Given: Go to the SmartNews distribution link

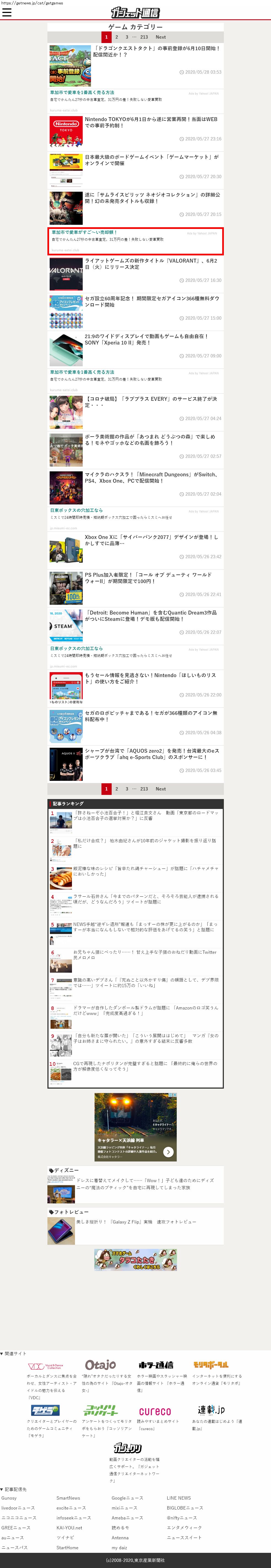Looking at the screenshot, I should click(68, 1497).
